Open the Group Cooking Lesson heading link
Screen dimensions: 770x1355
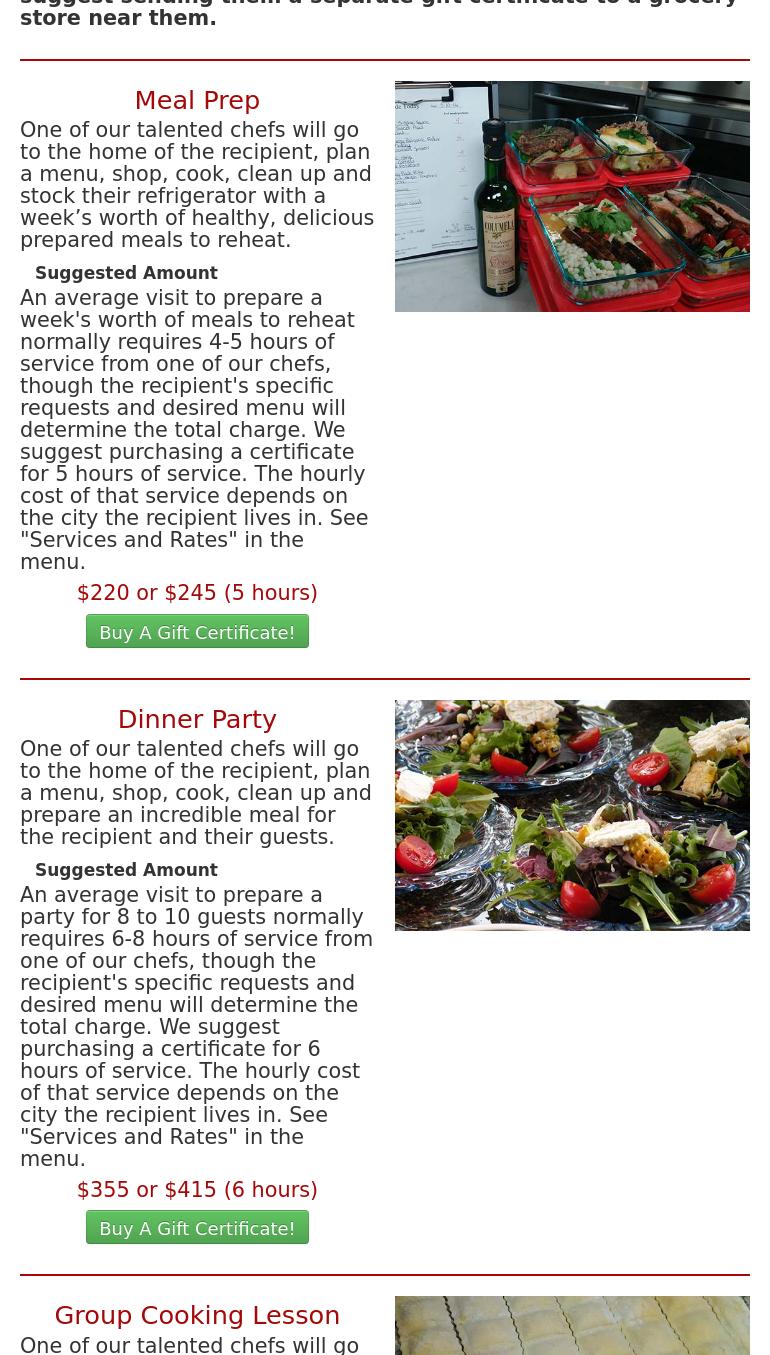(197, 1315)
